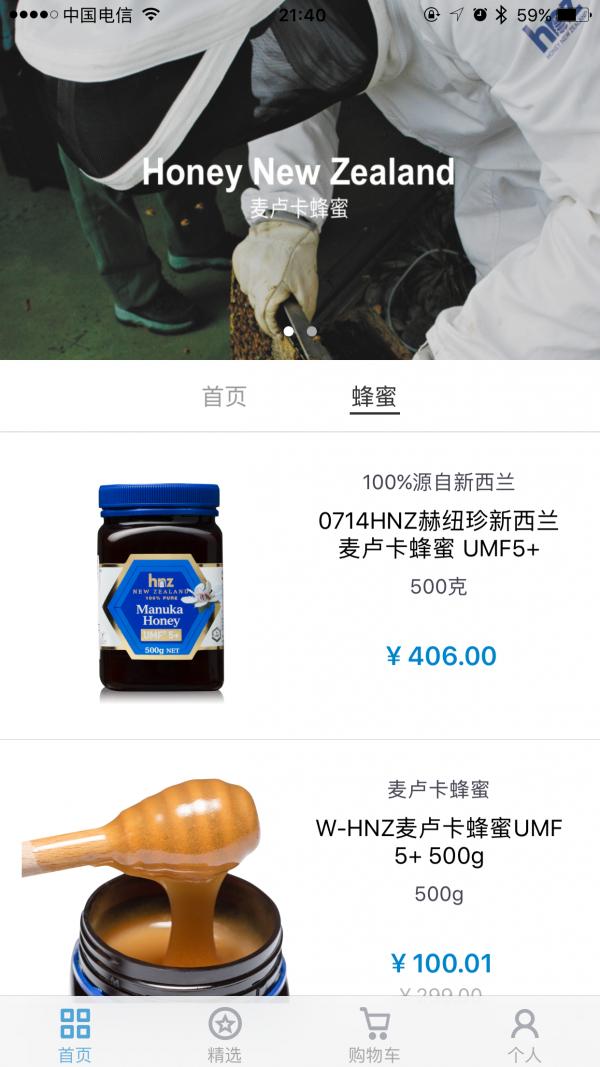Tap the second banner page indicator dot
Viewport: 600px width, 1067px height.
tap(312, 331)
